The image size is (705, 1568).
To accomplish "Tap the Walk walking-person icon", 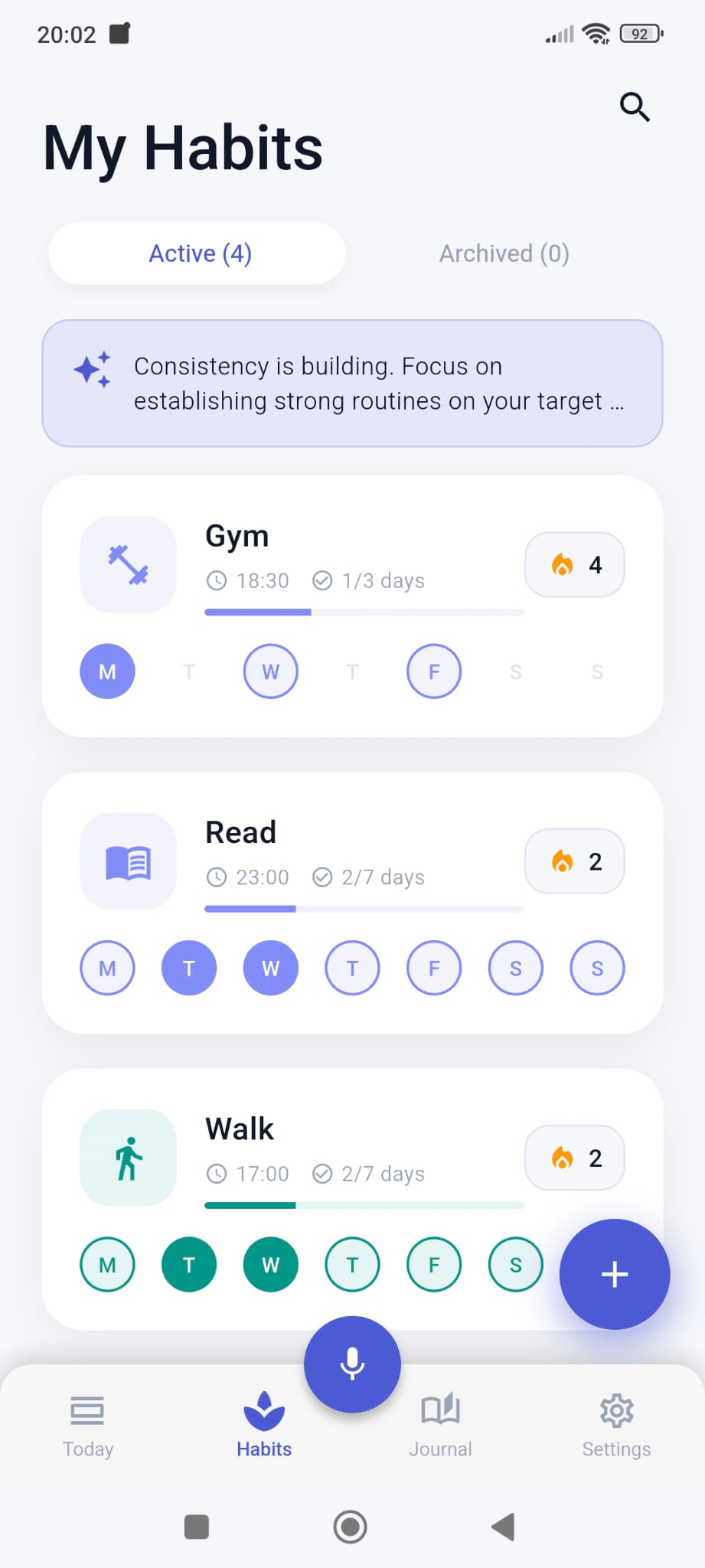I will coord(128,1158).
